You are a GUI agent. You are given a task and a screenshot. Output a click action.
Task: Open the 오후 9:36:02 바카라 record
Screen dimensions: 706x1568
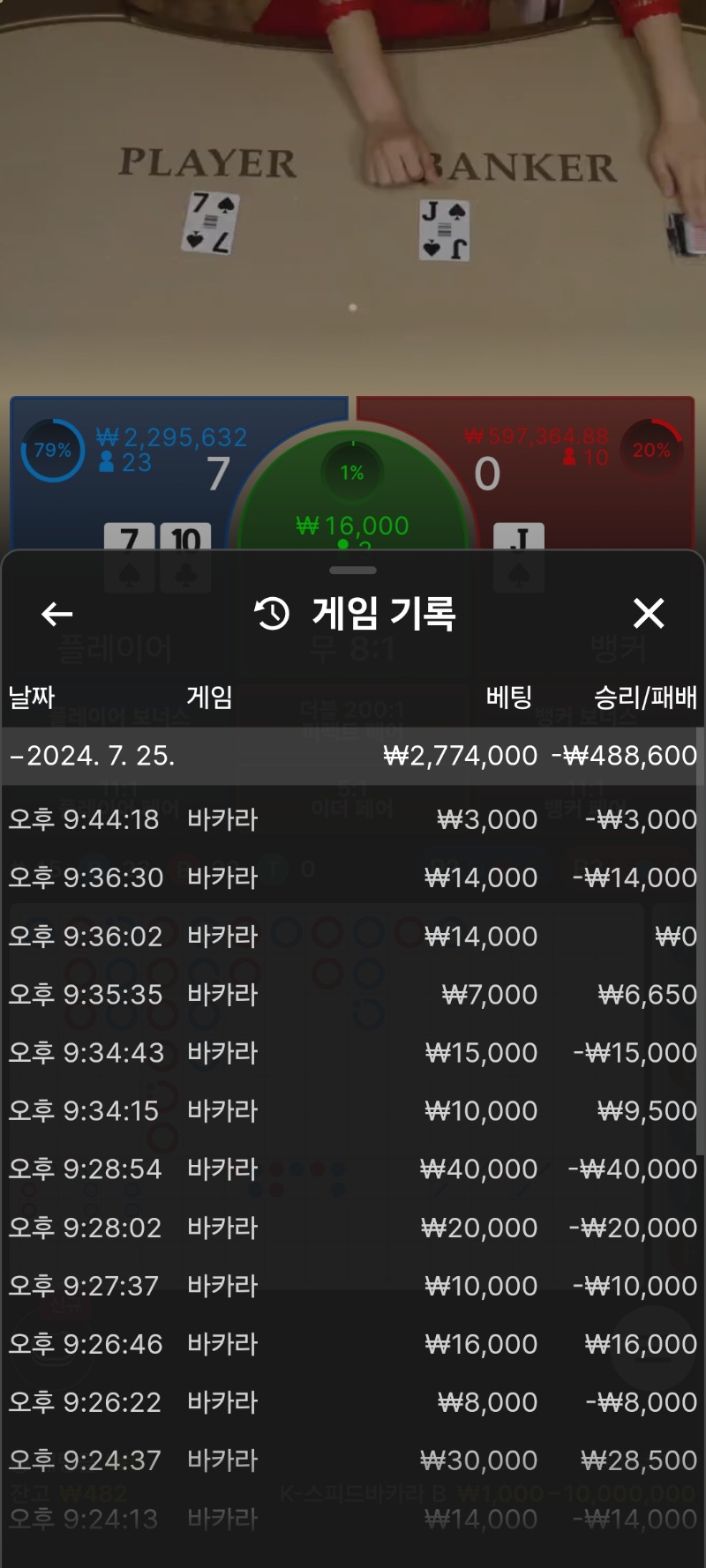(353, 936)
